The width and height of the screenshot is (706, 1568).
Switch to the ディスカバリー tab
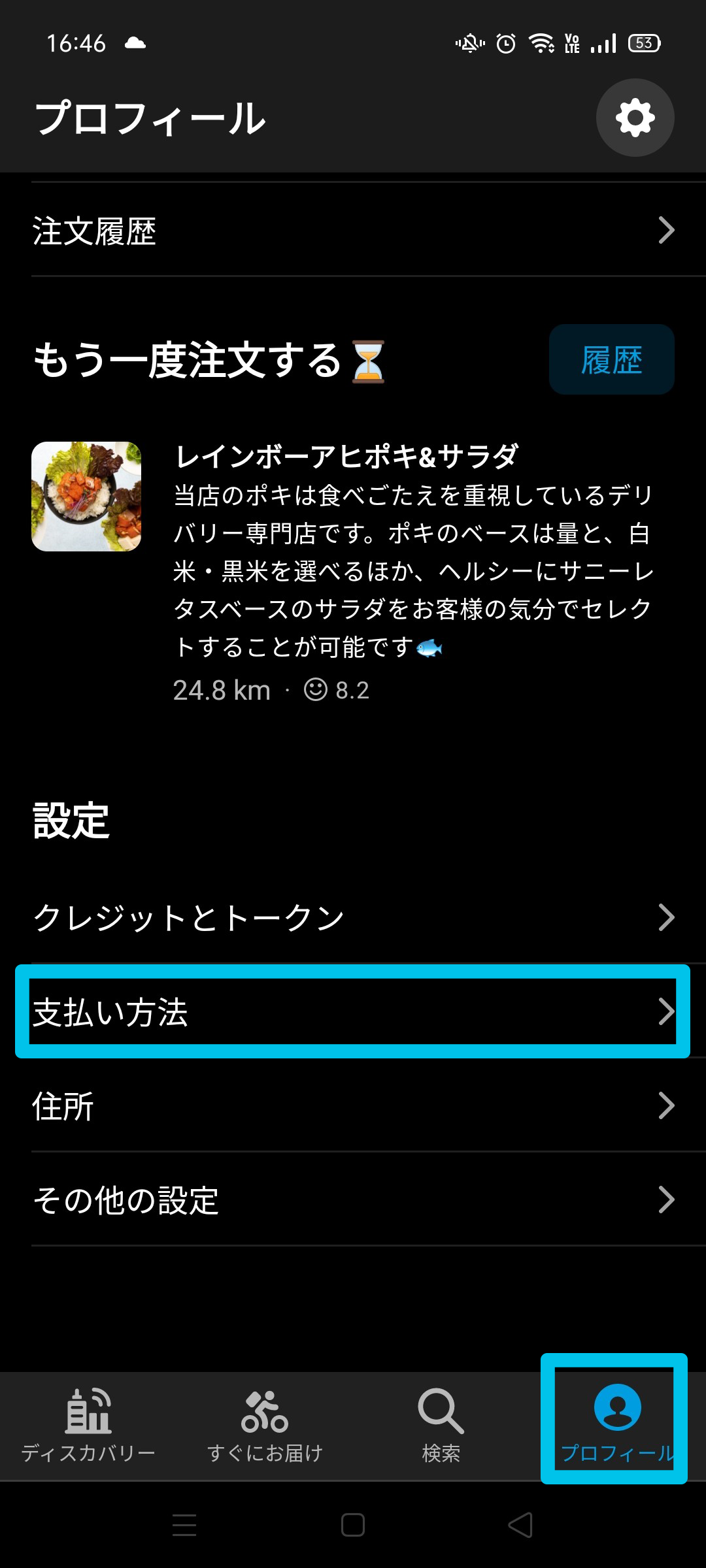click(x=88, y=1426)
